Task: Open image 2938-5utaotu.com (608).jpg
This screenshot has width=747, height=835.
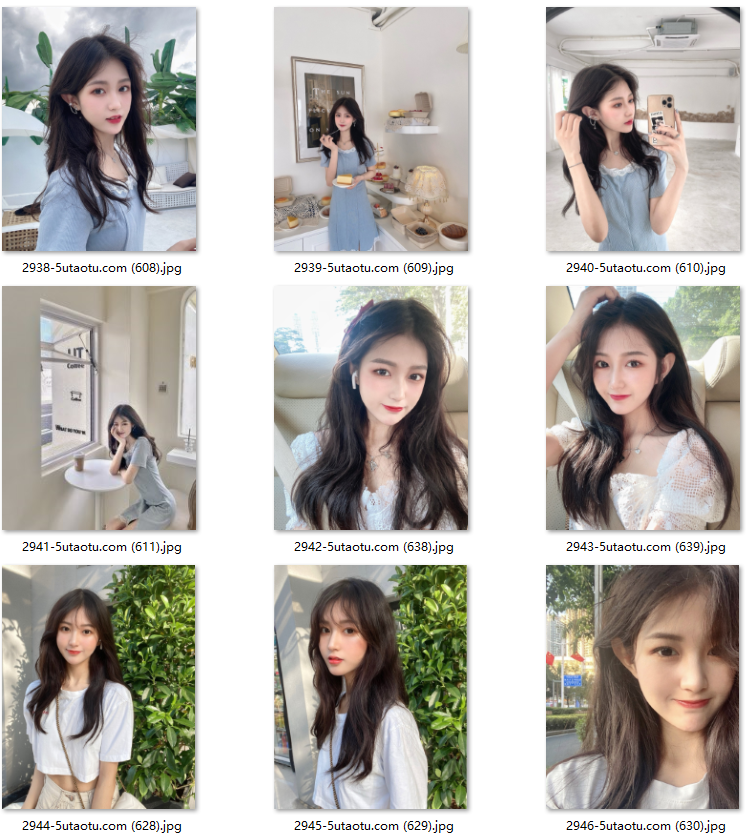Action: tap(99, 129)
